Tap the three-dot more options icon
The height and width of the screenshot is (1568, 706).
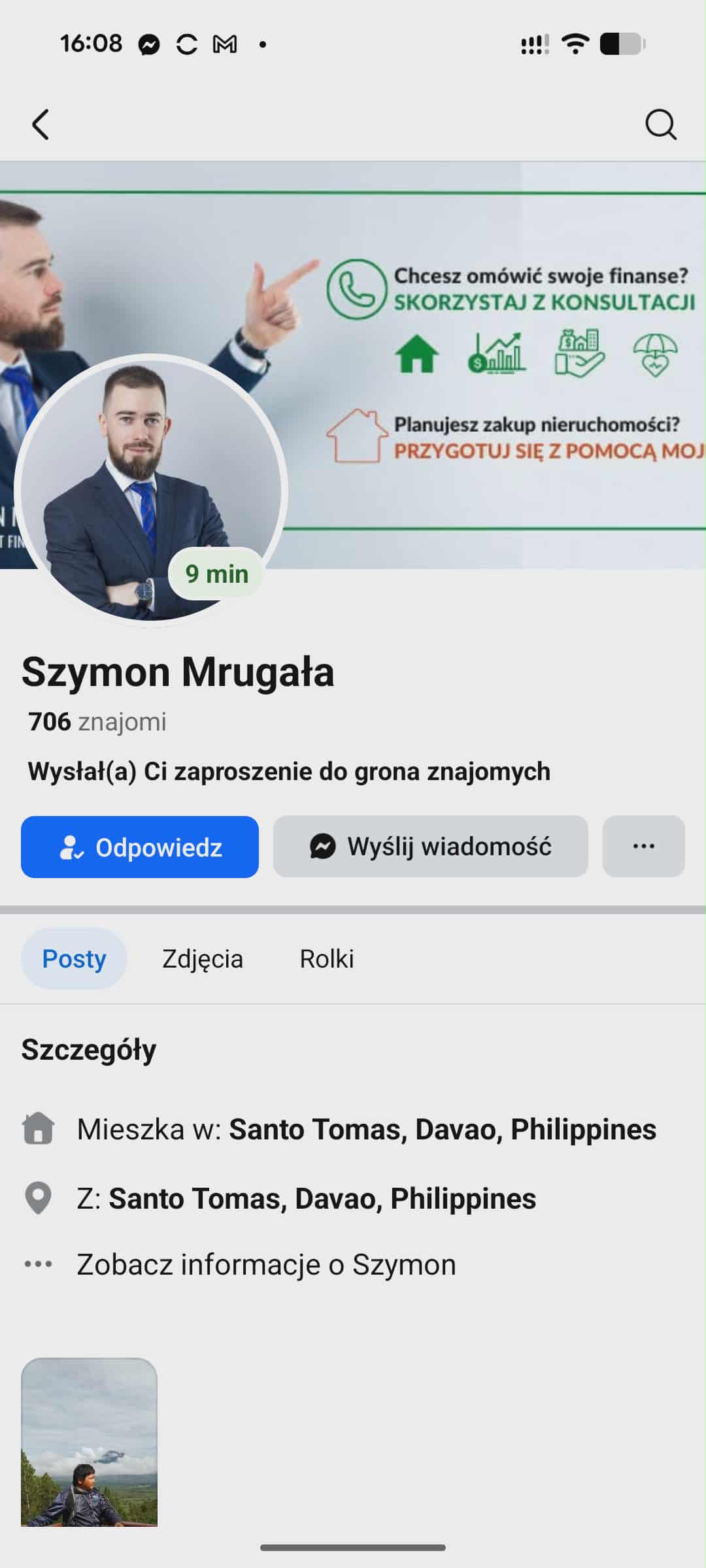pyautogui.click(x=643, y=846)
